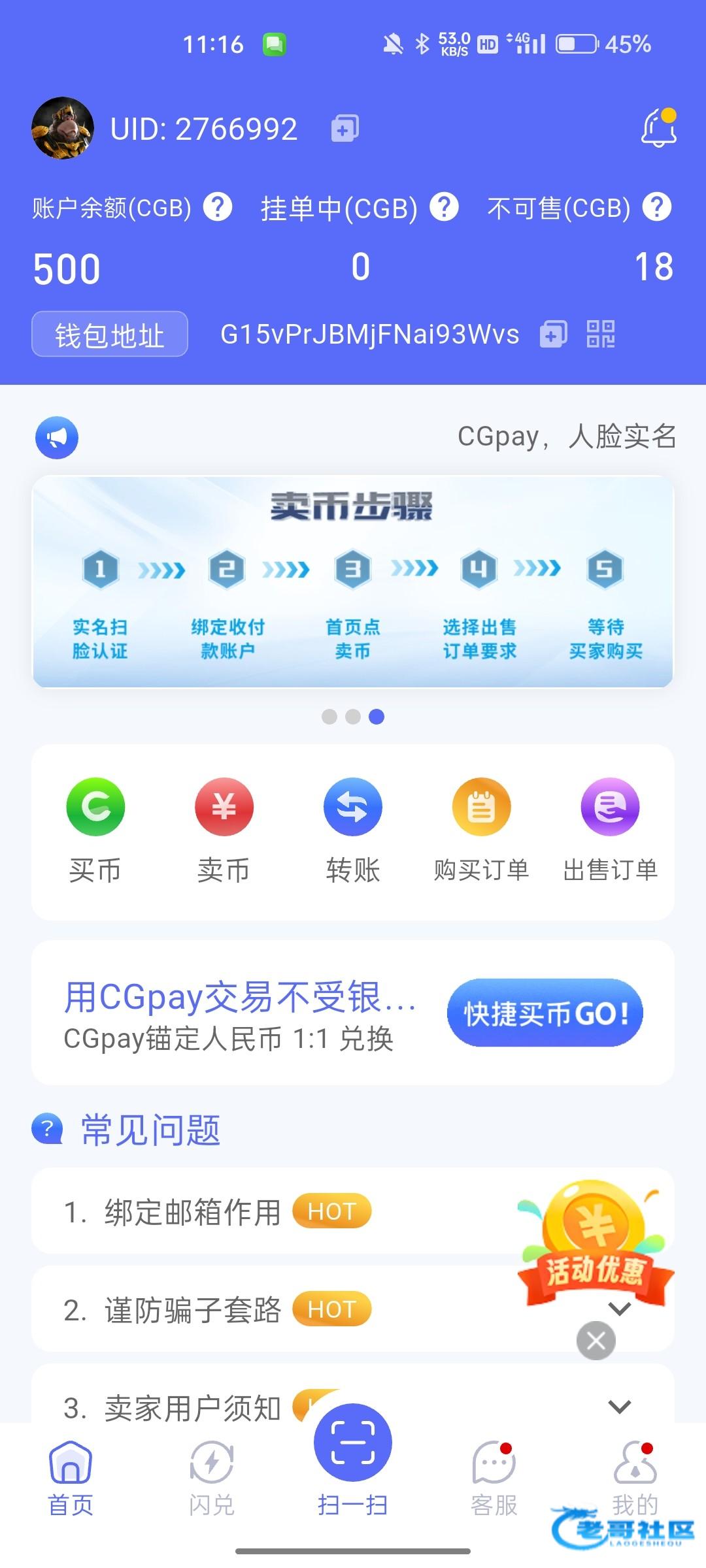706x1568 pixels.
Task: Tap the help icon beside 账户余额(CGB)
Action: click(x=218, y=208)
